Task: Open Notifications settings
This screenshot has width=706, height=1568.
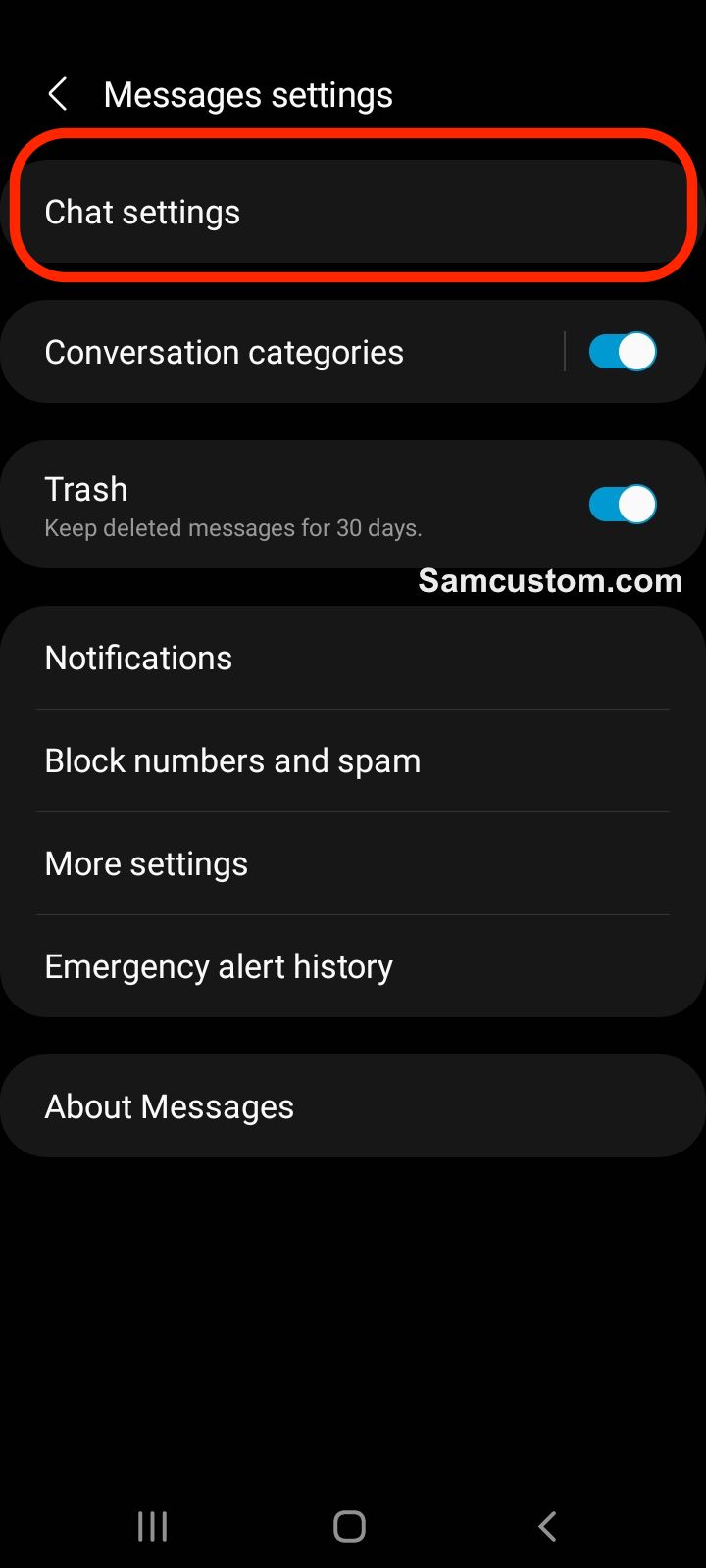Action: pos(353,658)
